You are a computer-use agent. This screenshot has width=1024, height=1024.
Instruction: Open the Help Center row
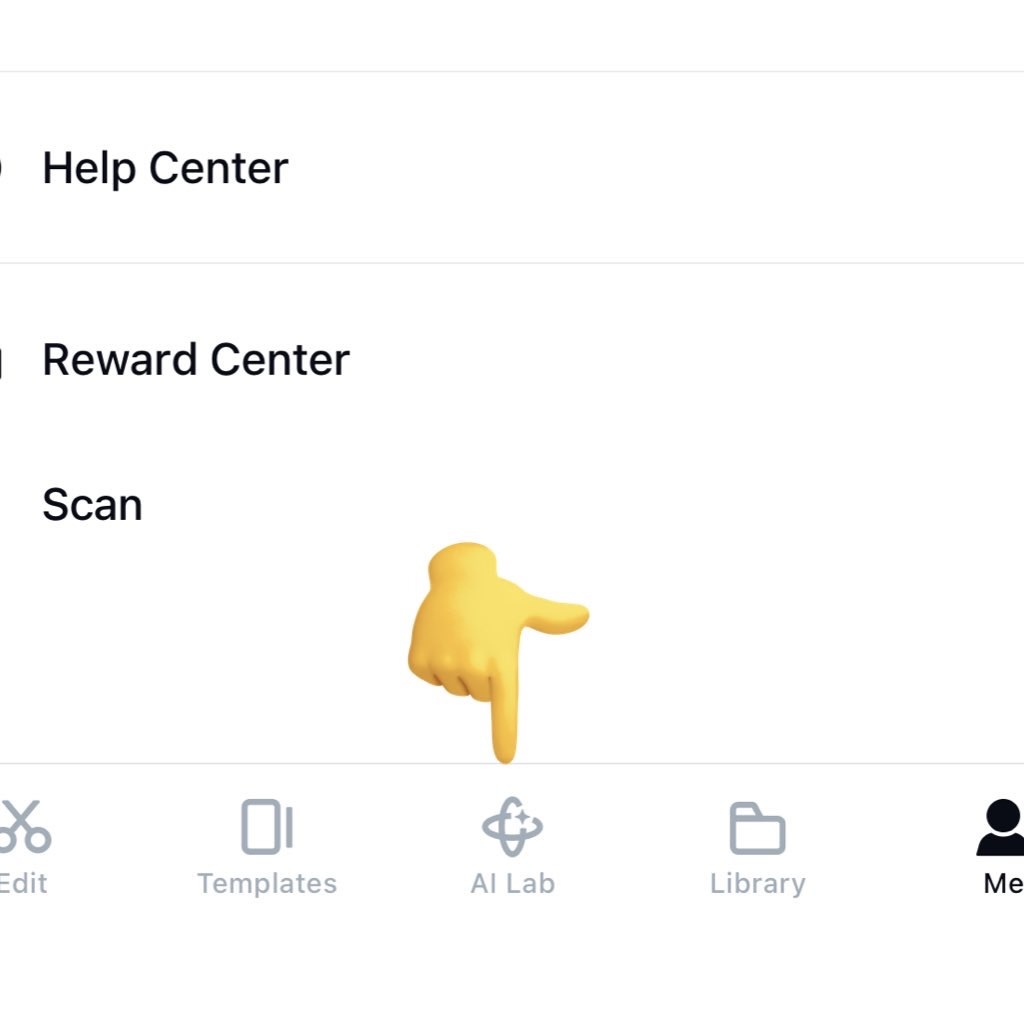click(x=165, y=168)
